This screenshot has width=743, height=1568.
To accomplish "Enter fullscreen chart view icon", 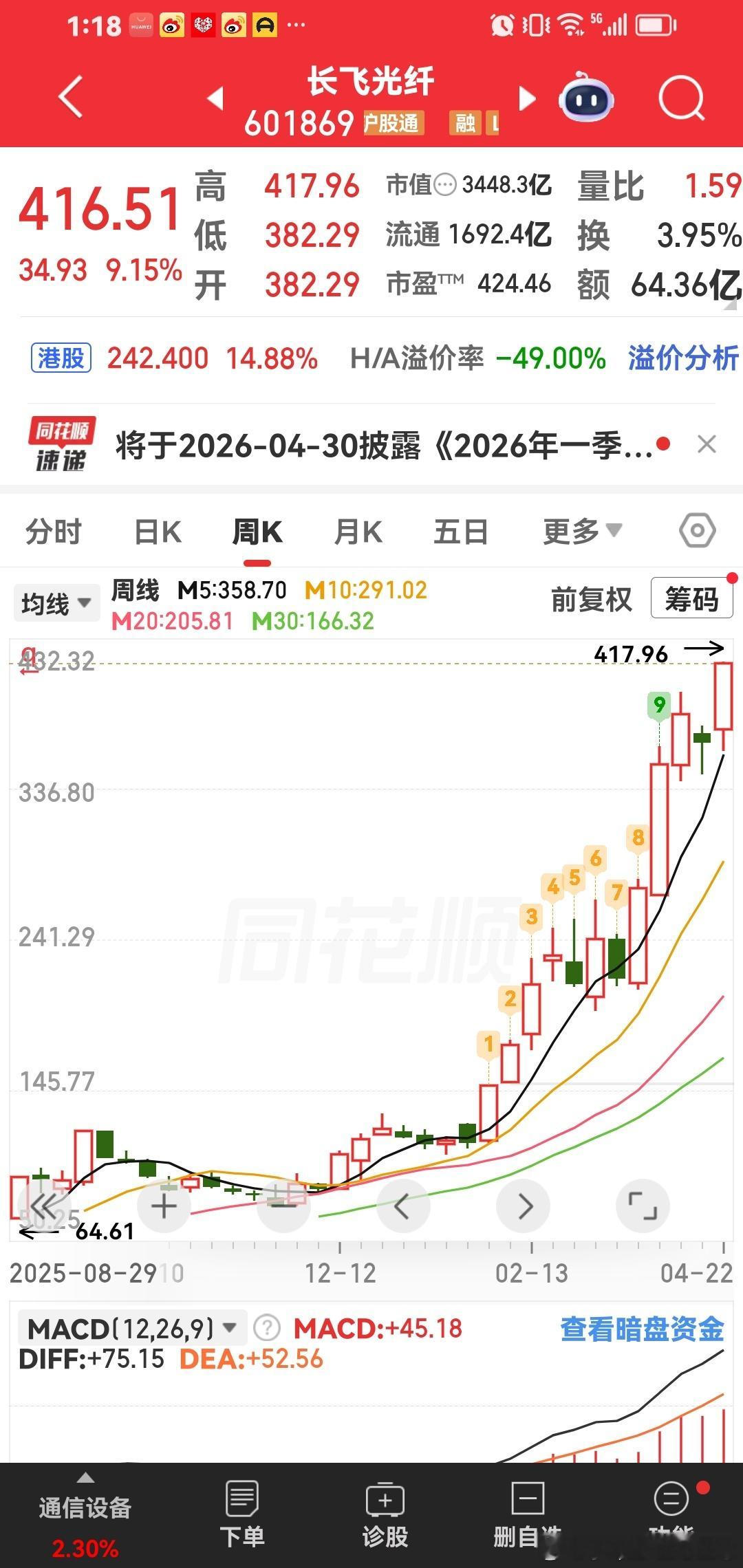I will click(x=643, y=1206).
